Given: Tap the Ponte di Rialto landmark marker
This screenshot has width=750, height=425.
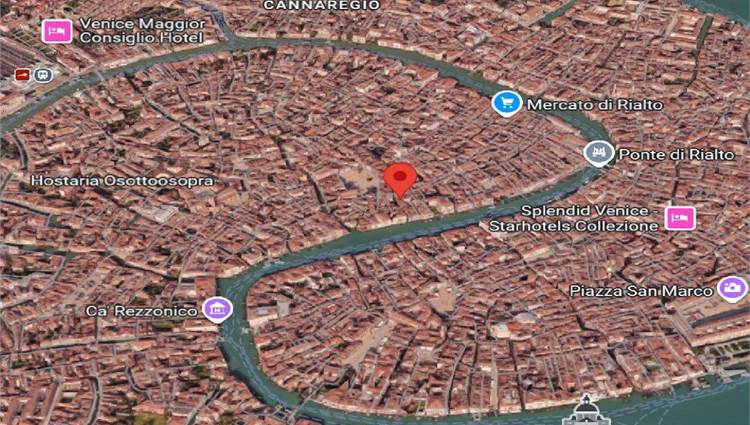Looking at the screenshot, I should [x=598, y=153].
